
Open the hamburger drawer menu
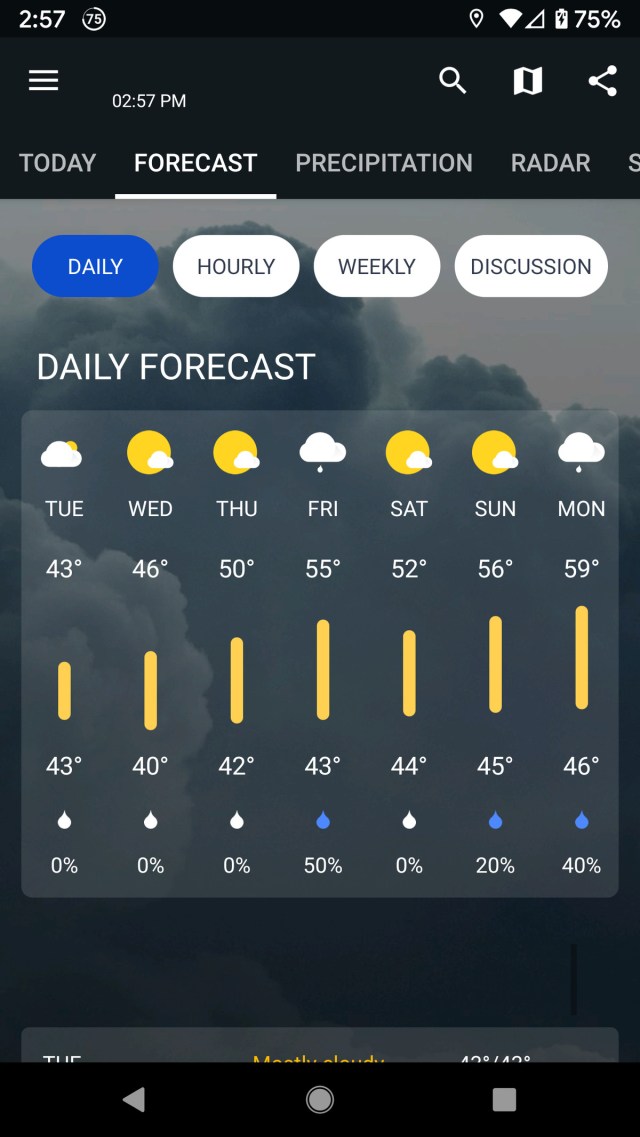[x=44, y=81]
